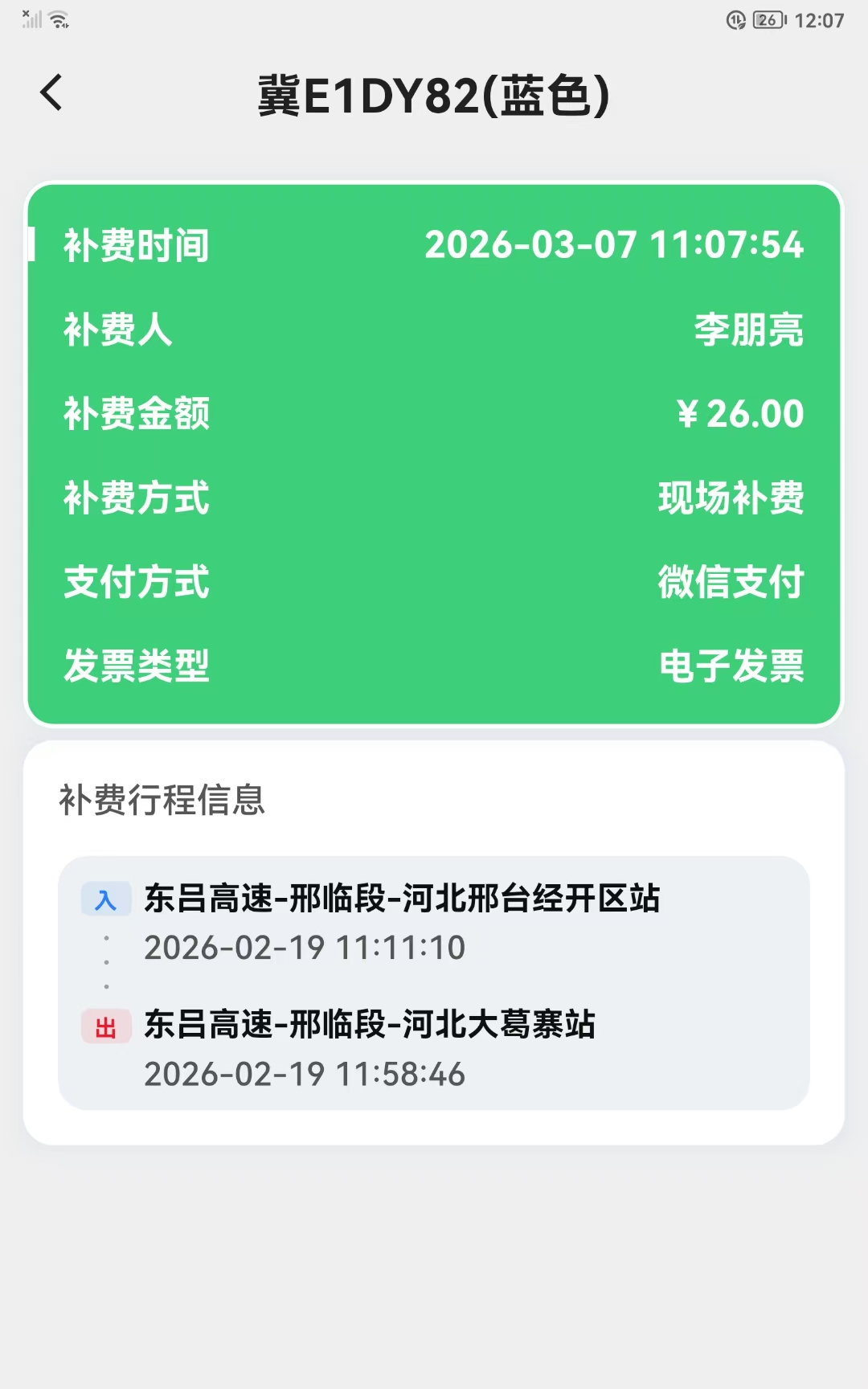The width and height of the screenshot is (868, 1389).
Task: Tap the dotted route connector line
Action: coord(108,962)
